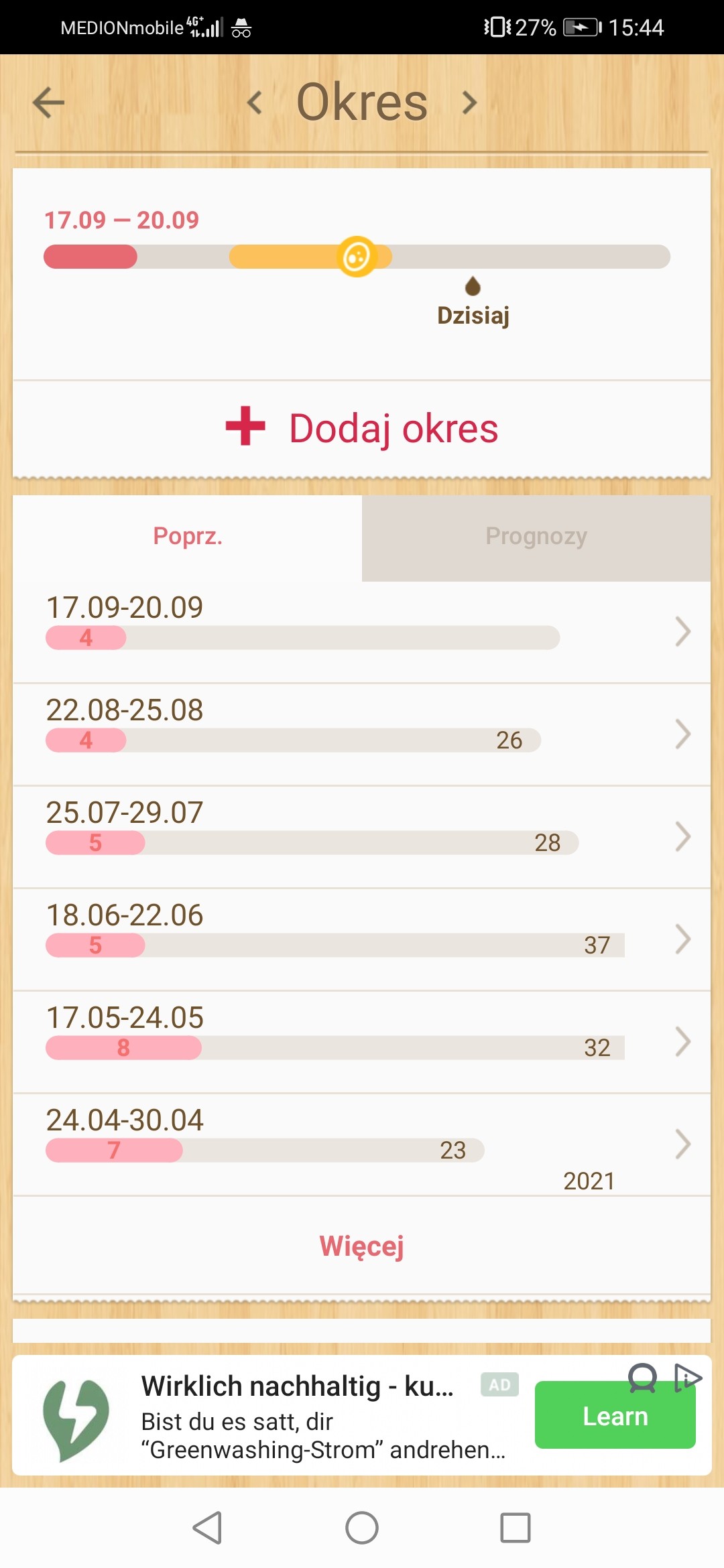
Task: Open the 22.08-25.08 period entry
Action: (x=362, y=733)
